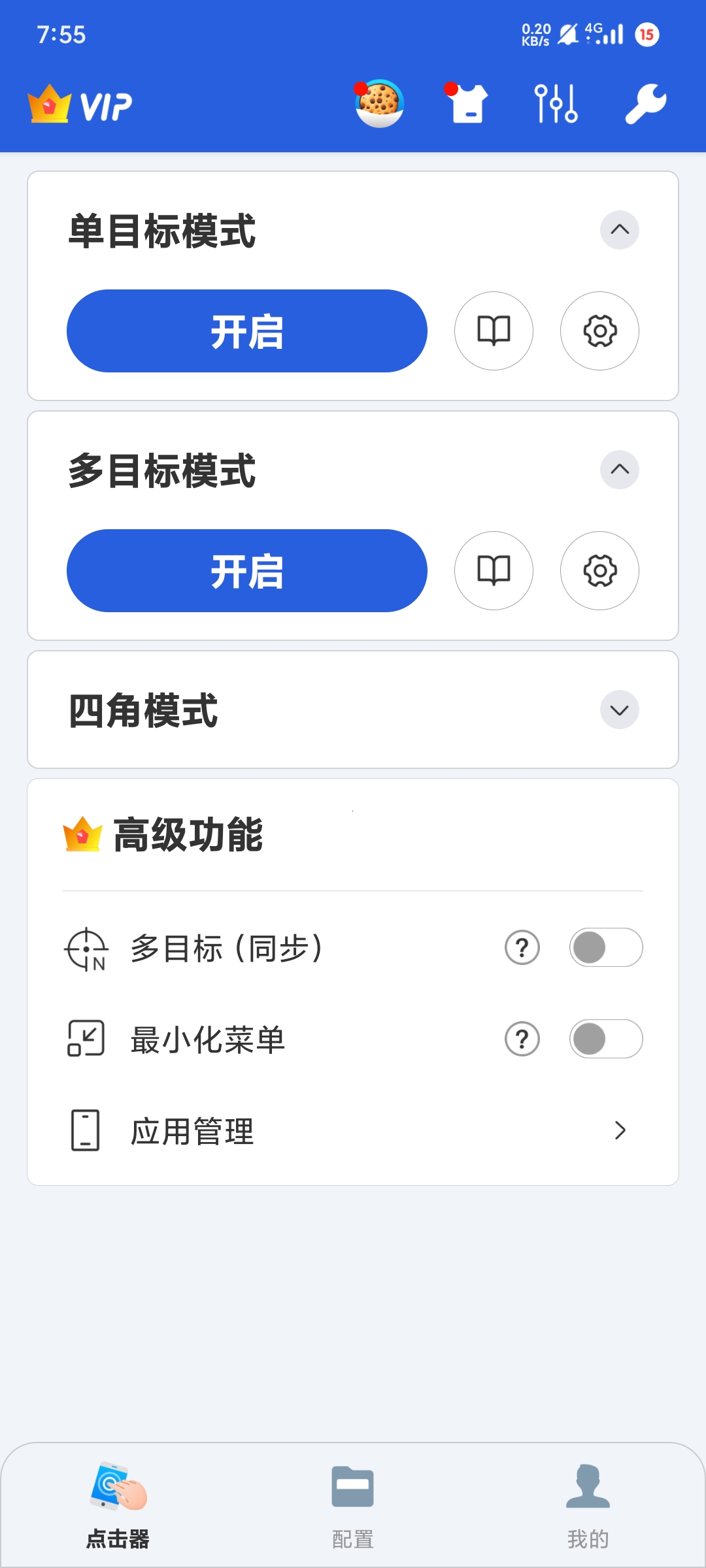Turn on 最小化菜单 toggle
The image size is (706, 1568).
(606, 1039)
